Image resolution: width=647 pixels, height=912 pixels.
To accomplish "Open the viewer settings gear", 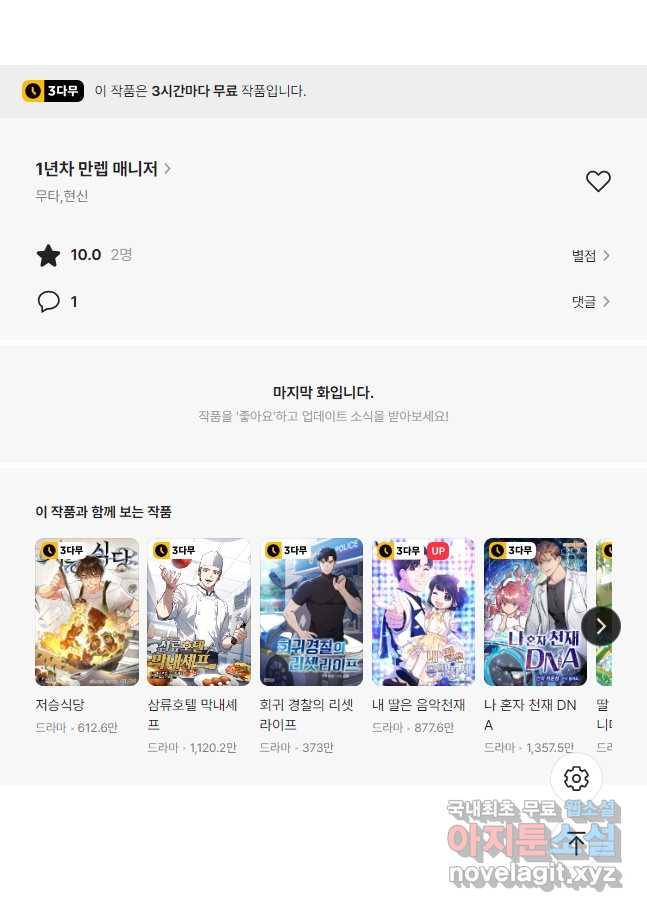I will click(x=576, y=779).
